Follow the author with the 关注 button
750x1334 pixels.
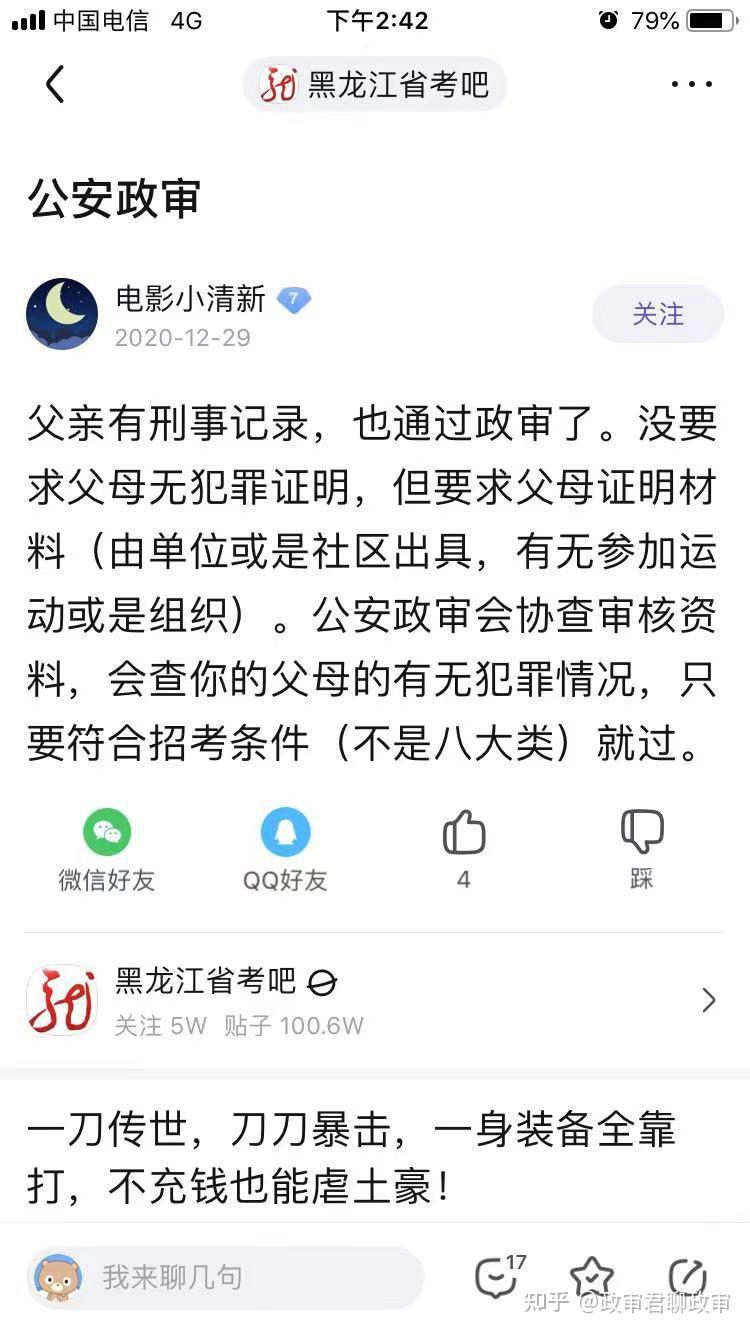pyautogui.click(x=657, y=314)
